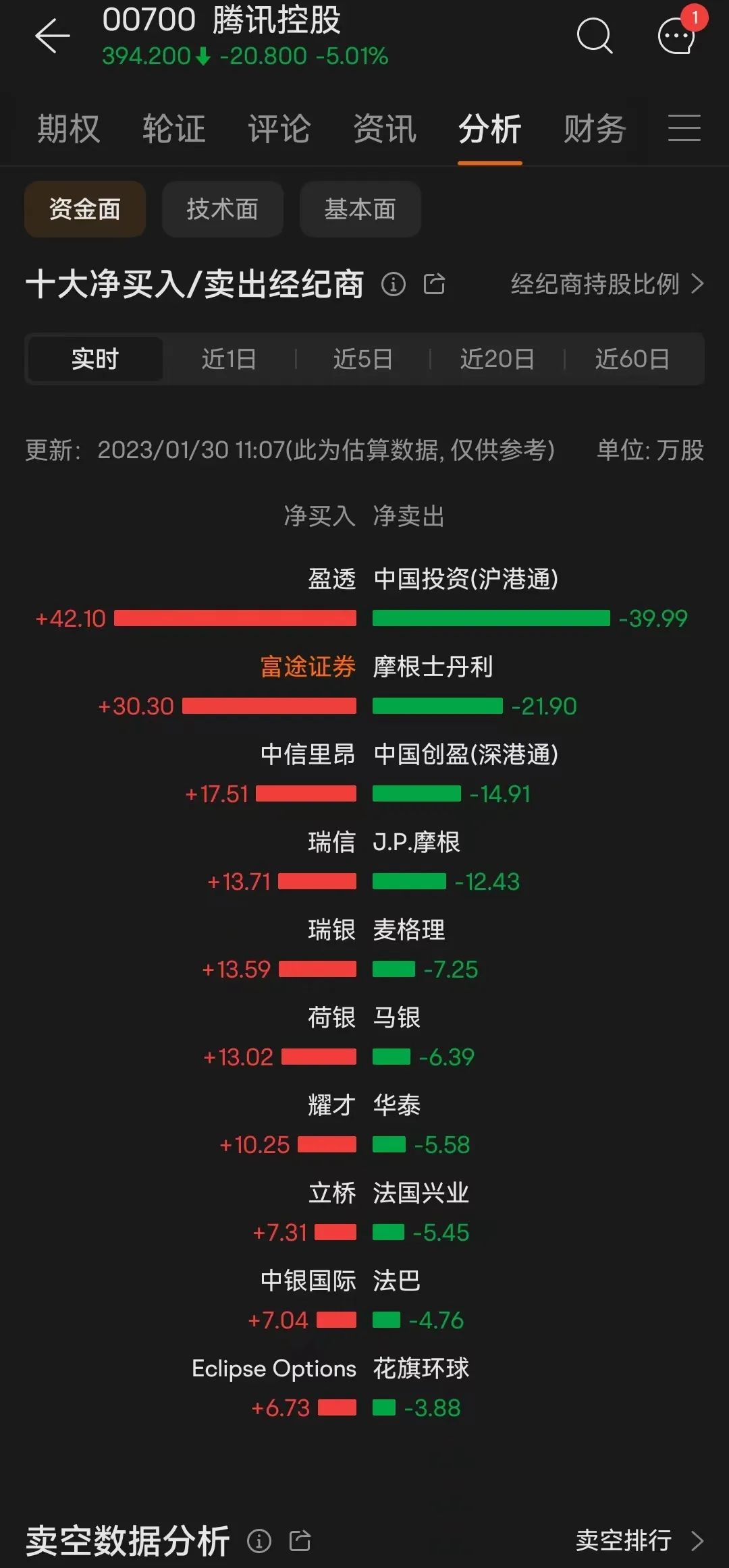Screen dimensions: 729x1568
Task: Select the 基本面 chip
Action: click(360, 209)
